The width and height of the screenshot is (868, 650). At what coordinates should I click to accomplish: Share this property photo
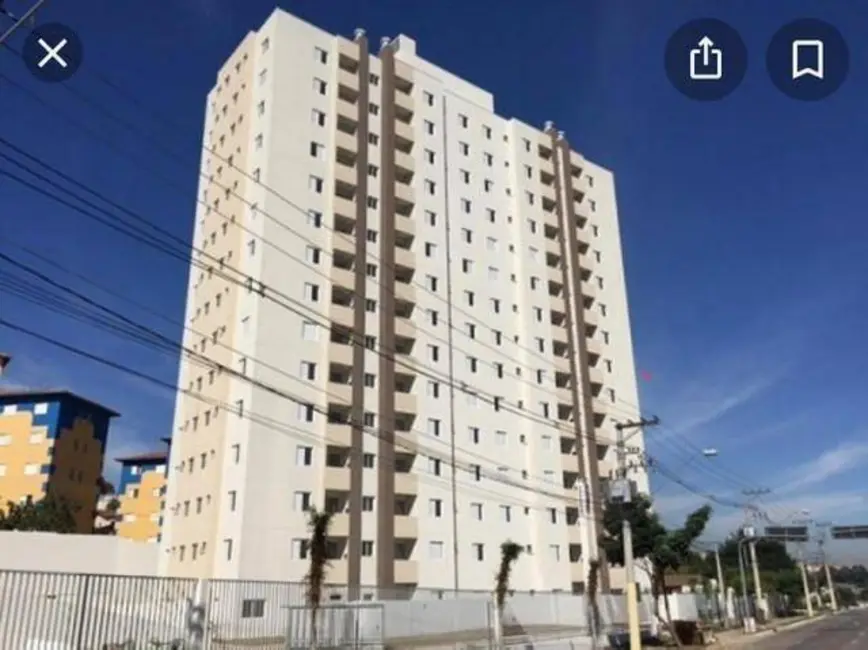click(706, 59)
